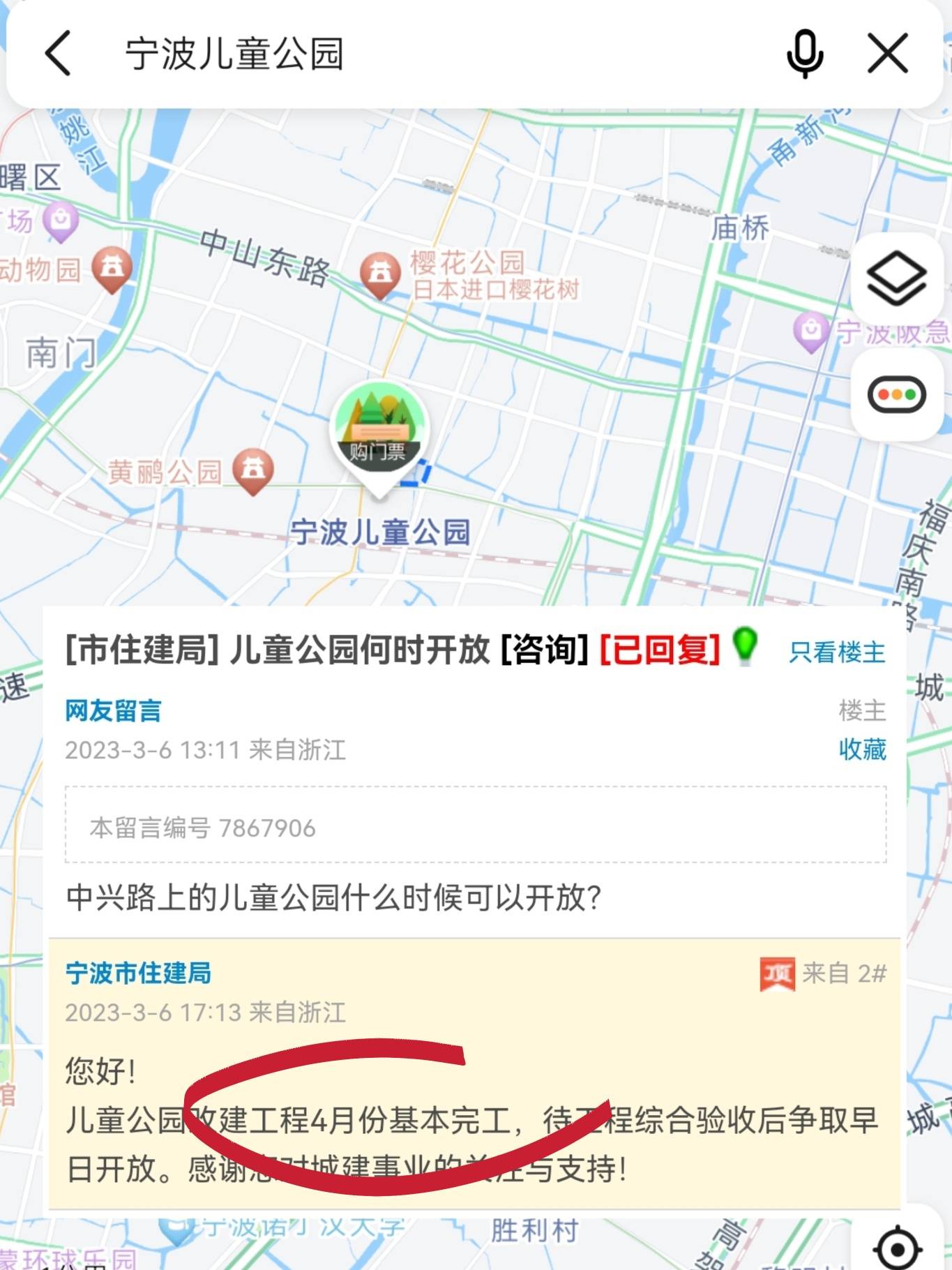Open the map layers selector

tap(897, 279)
